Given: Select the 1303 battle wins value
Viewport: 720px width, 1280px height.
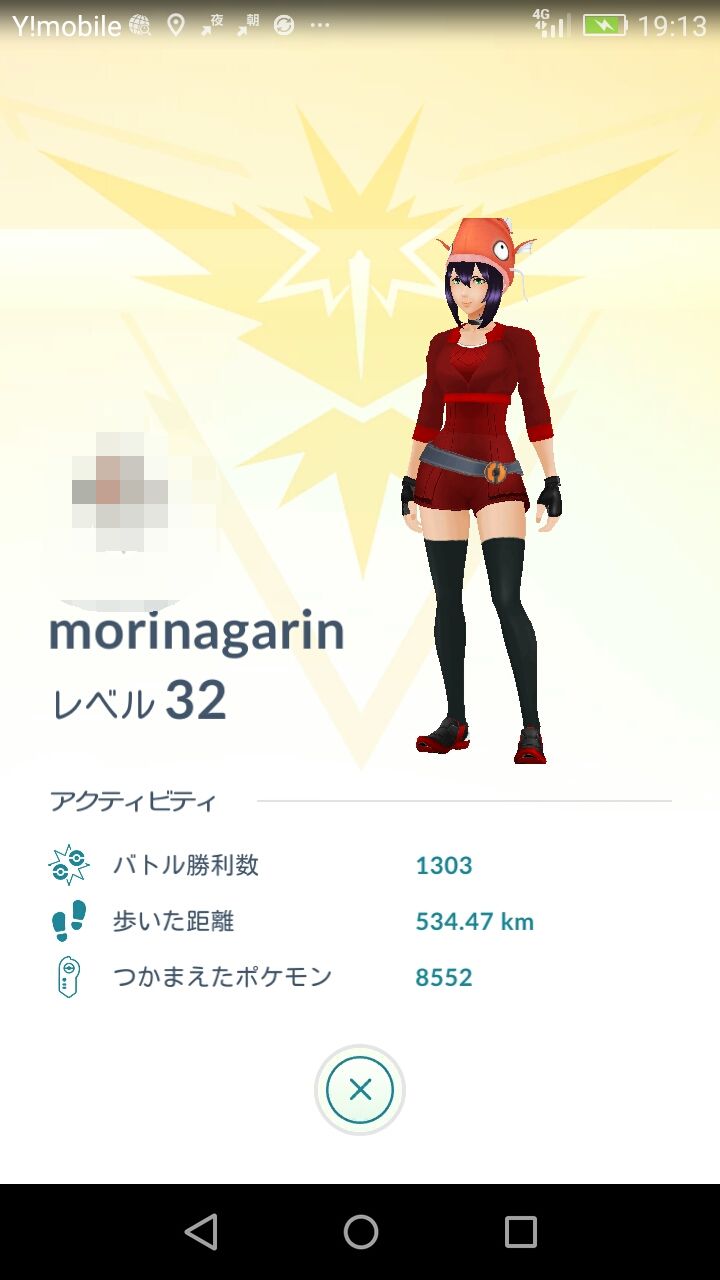Looking at the screenshot, I should [x=446, y=866].
